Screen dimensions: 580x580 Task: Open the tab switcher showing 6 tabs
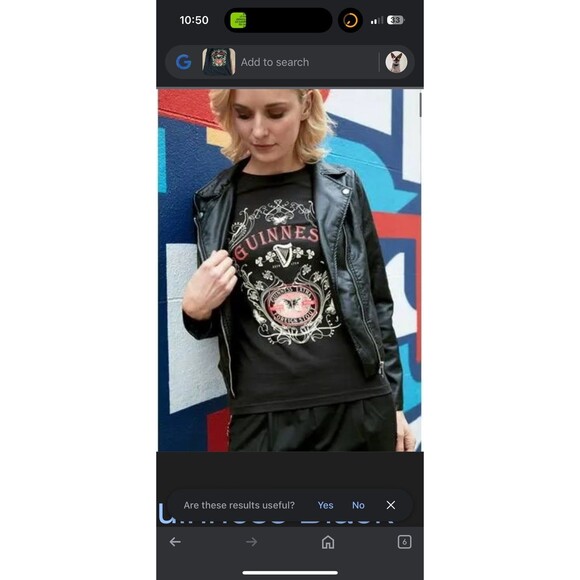tap(404, 542)
